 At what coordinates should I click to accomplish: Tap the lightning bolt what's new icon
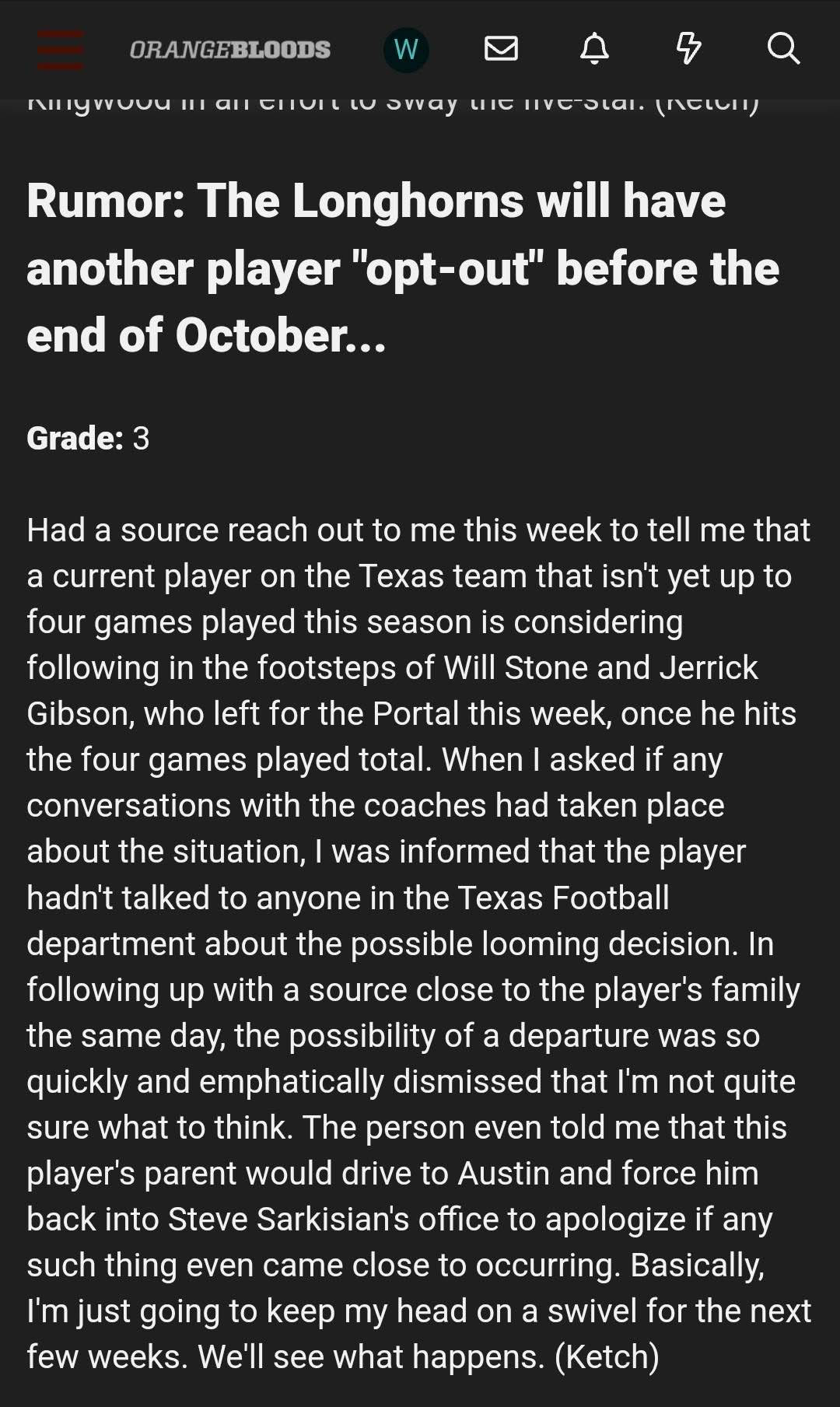(x=688, y=49)
